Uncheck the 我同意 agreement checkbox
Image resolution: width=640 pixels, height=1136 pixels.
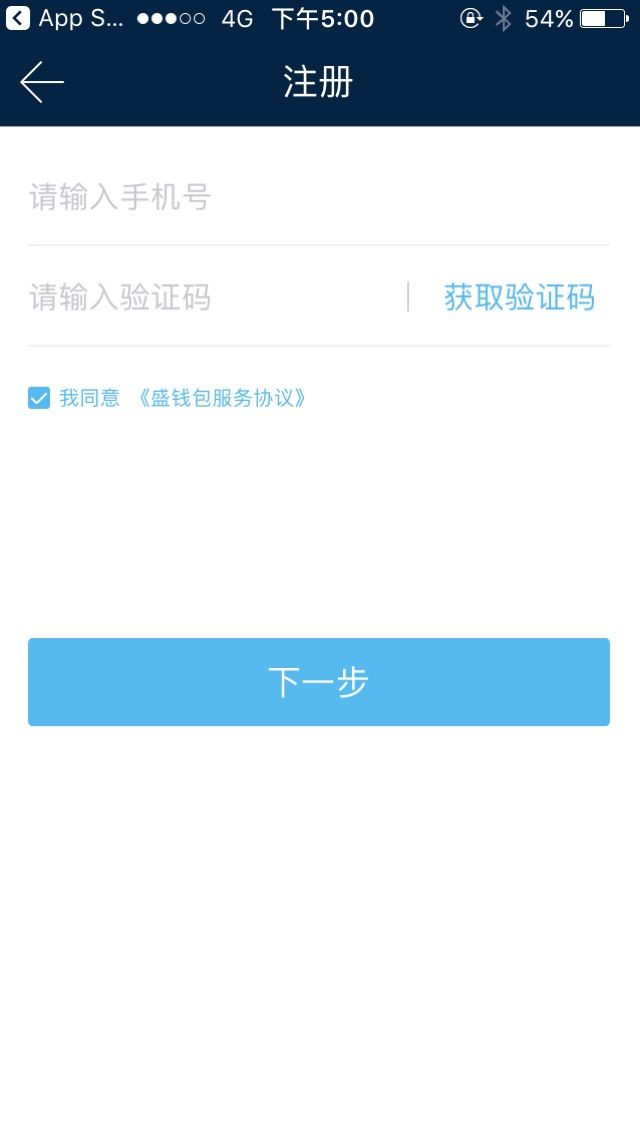(39, 399)
